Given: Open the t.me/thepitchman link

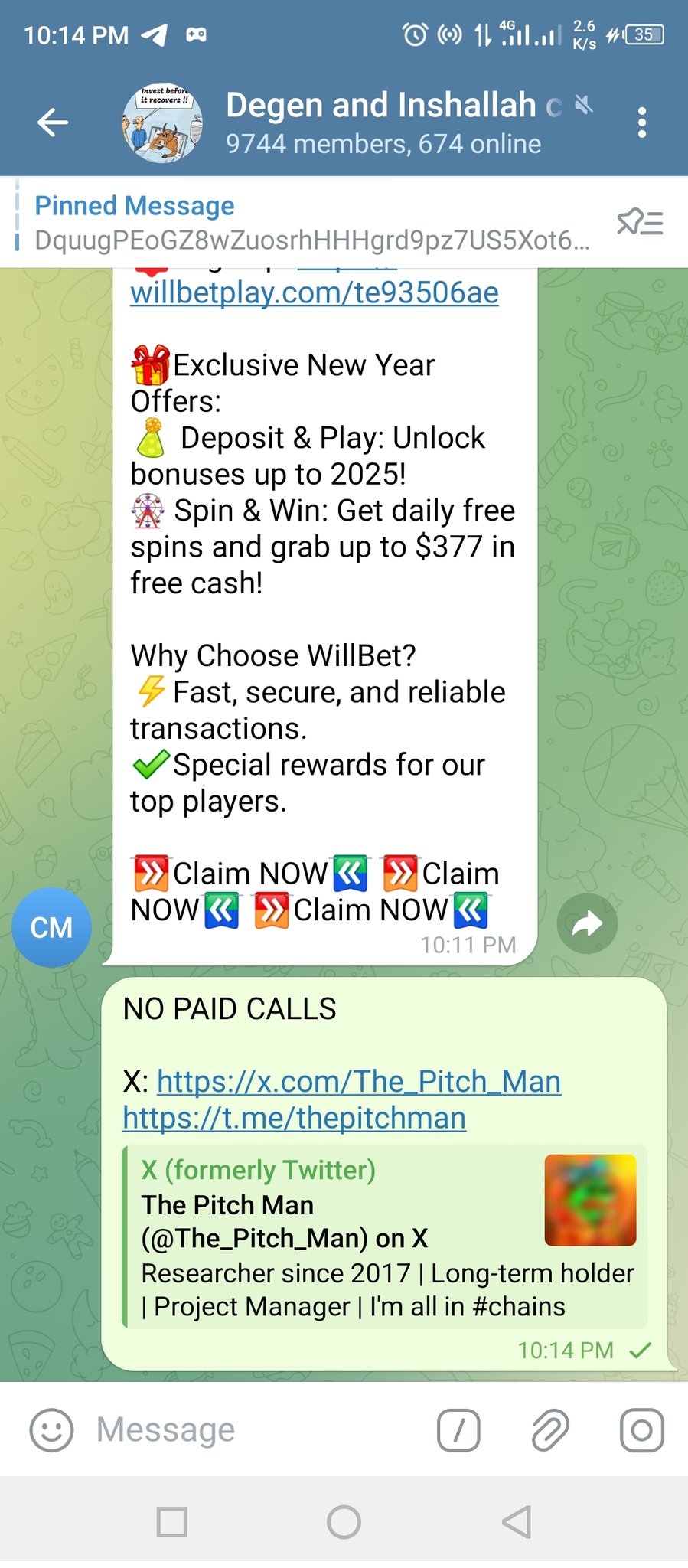Looking at the screenshot, I should click(x=295, y=1118).
